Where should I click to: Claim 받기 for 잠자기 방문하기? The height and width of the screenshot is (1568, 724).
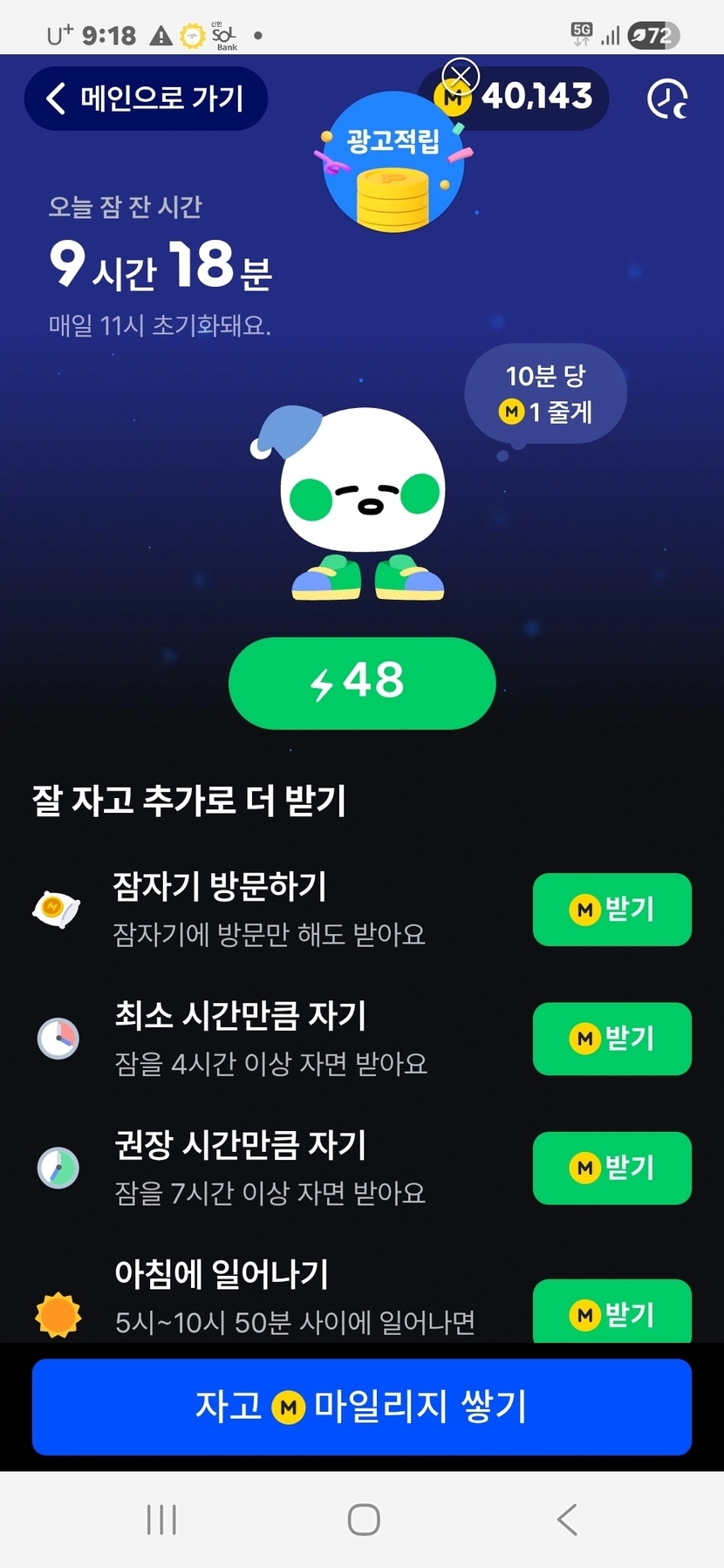click(x=611, y=910)
